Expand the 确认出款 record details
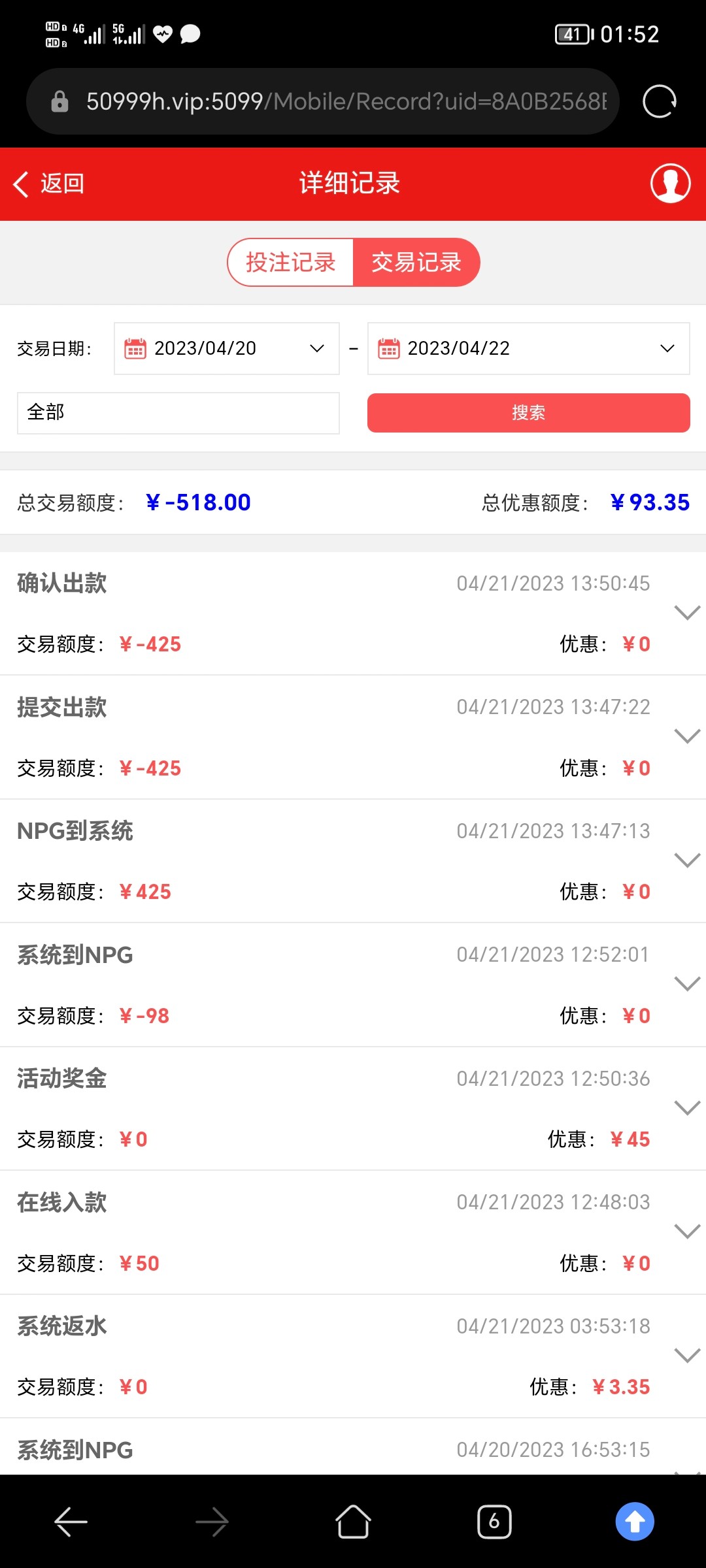The width and height of the screenshot is (706, 1568). [686, 612]
